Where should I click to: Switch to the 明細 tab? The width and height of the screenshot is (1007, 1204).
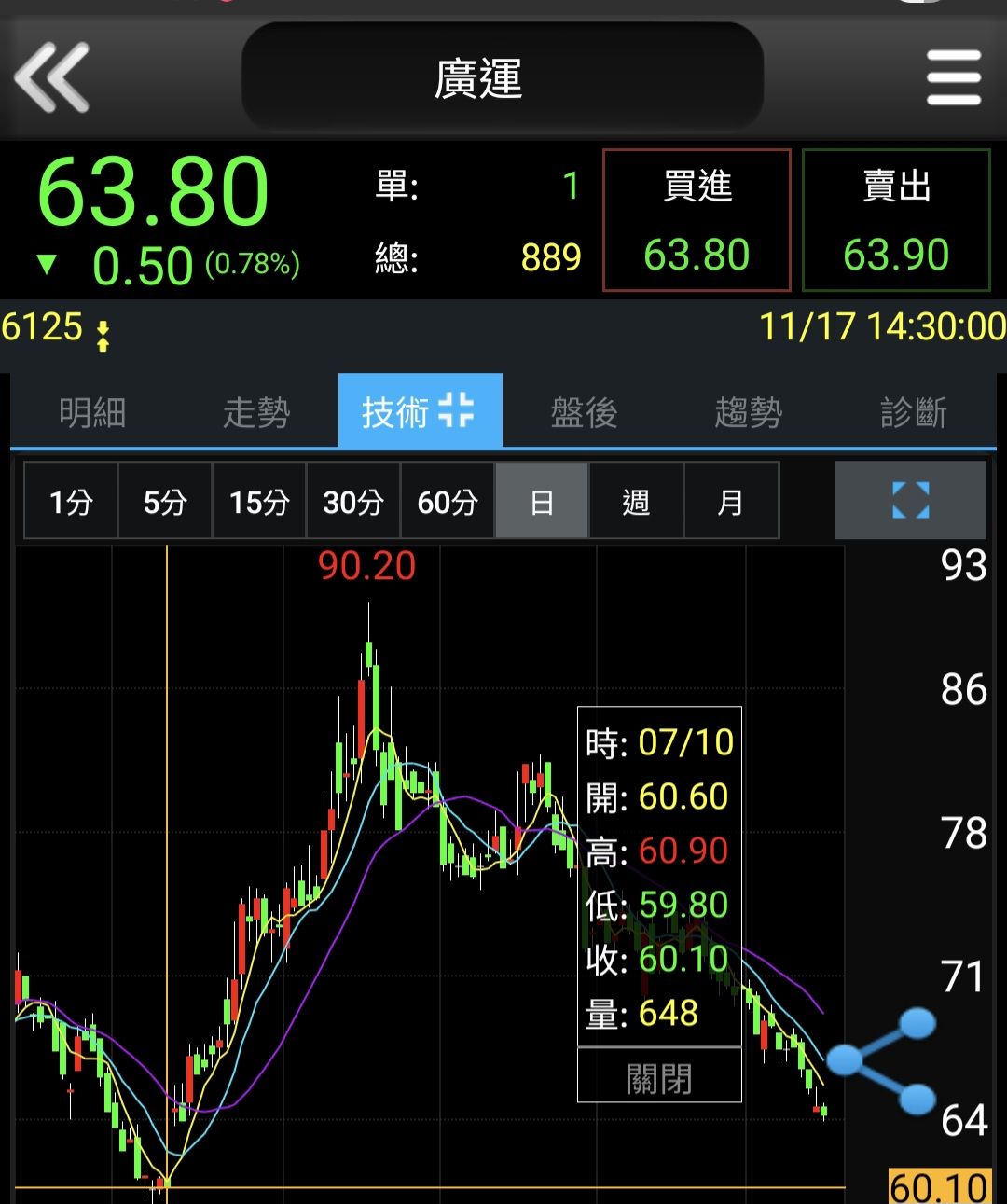click(91, 412)
